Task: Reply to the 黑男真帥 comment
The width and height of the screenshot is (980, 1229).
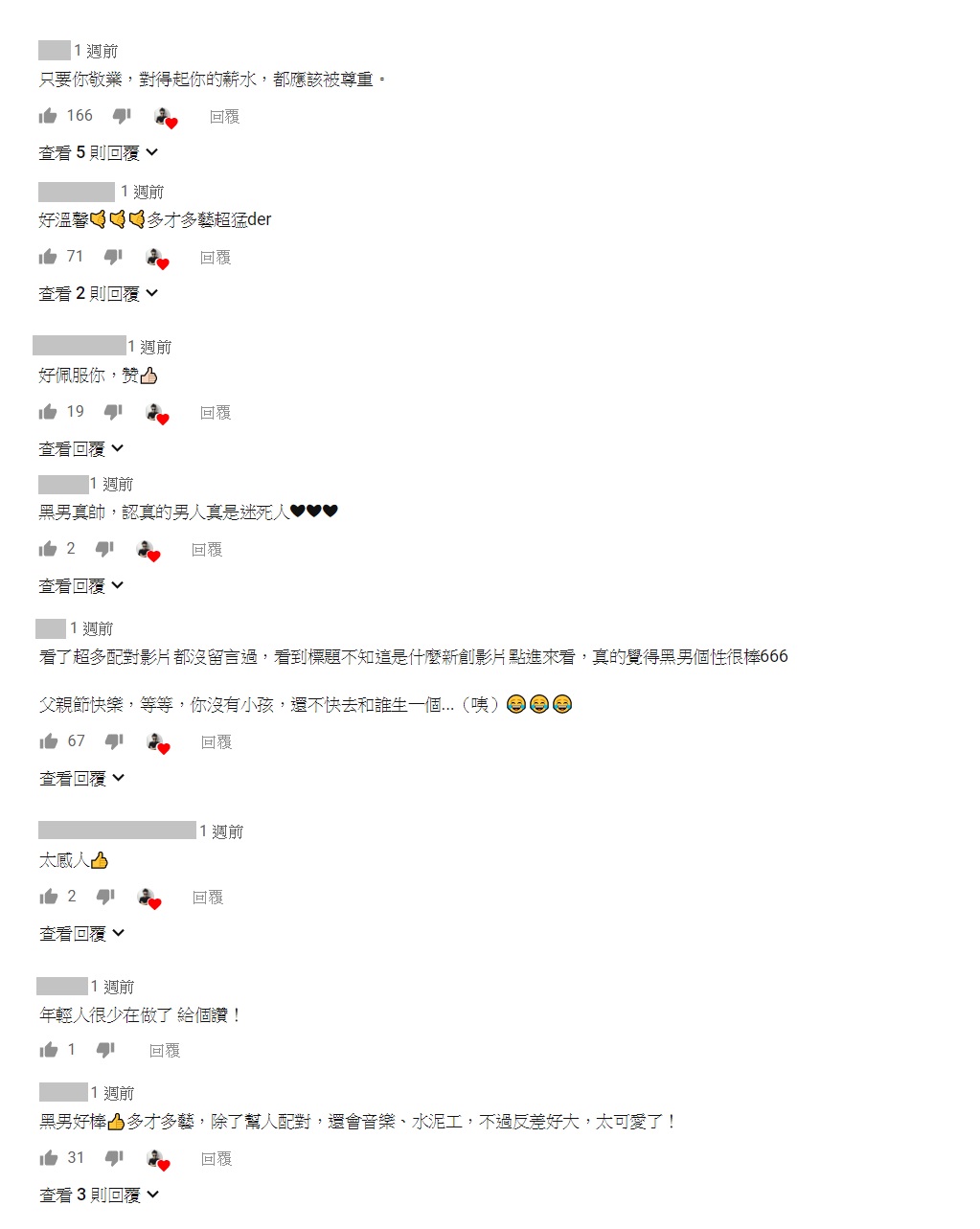Action: coord(207,549)
